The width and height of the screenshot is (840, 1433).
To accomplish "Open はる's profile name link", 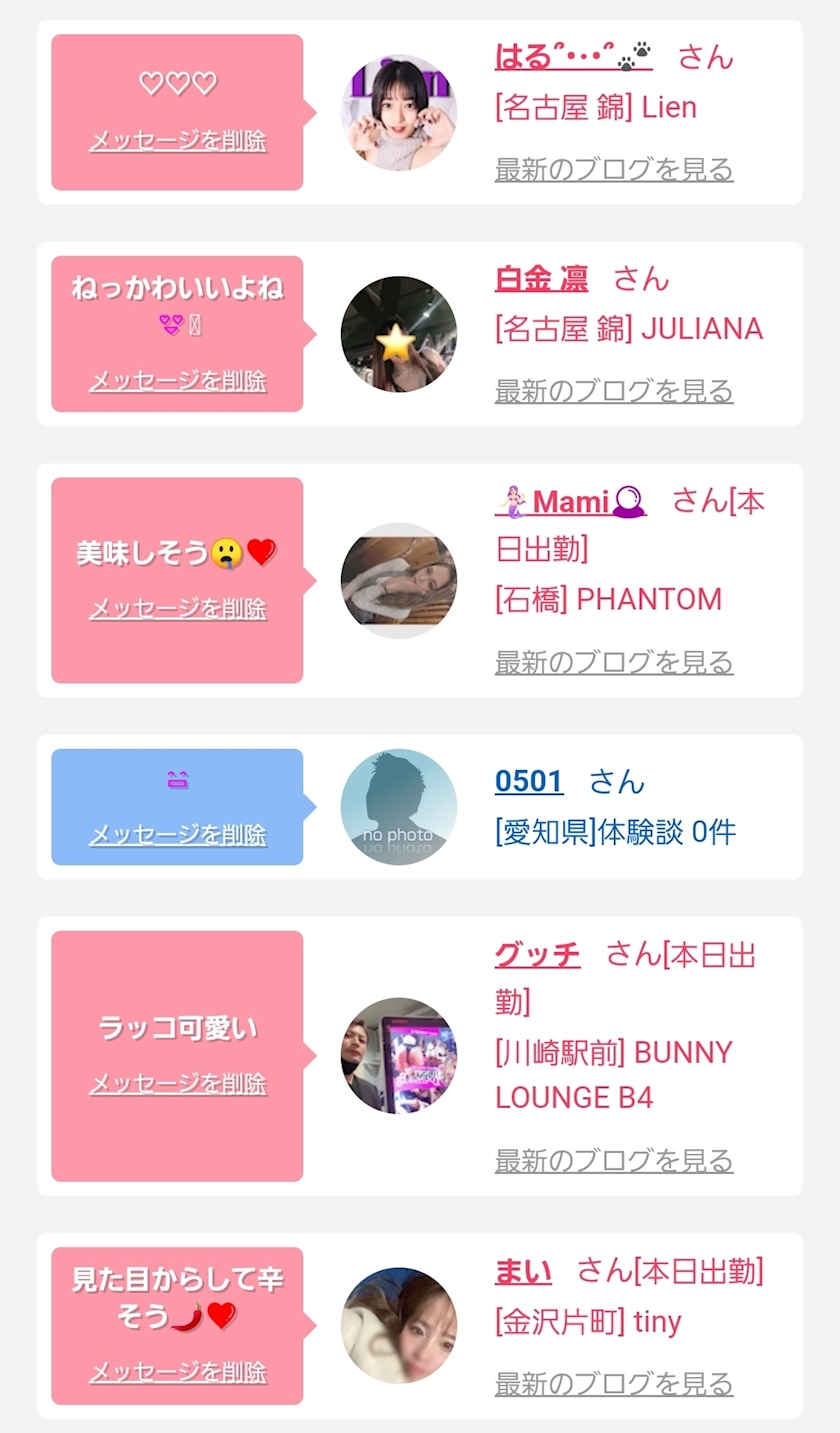I will (x=573, y=57).
